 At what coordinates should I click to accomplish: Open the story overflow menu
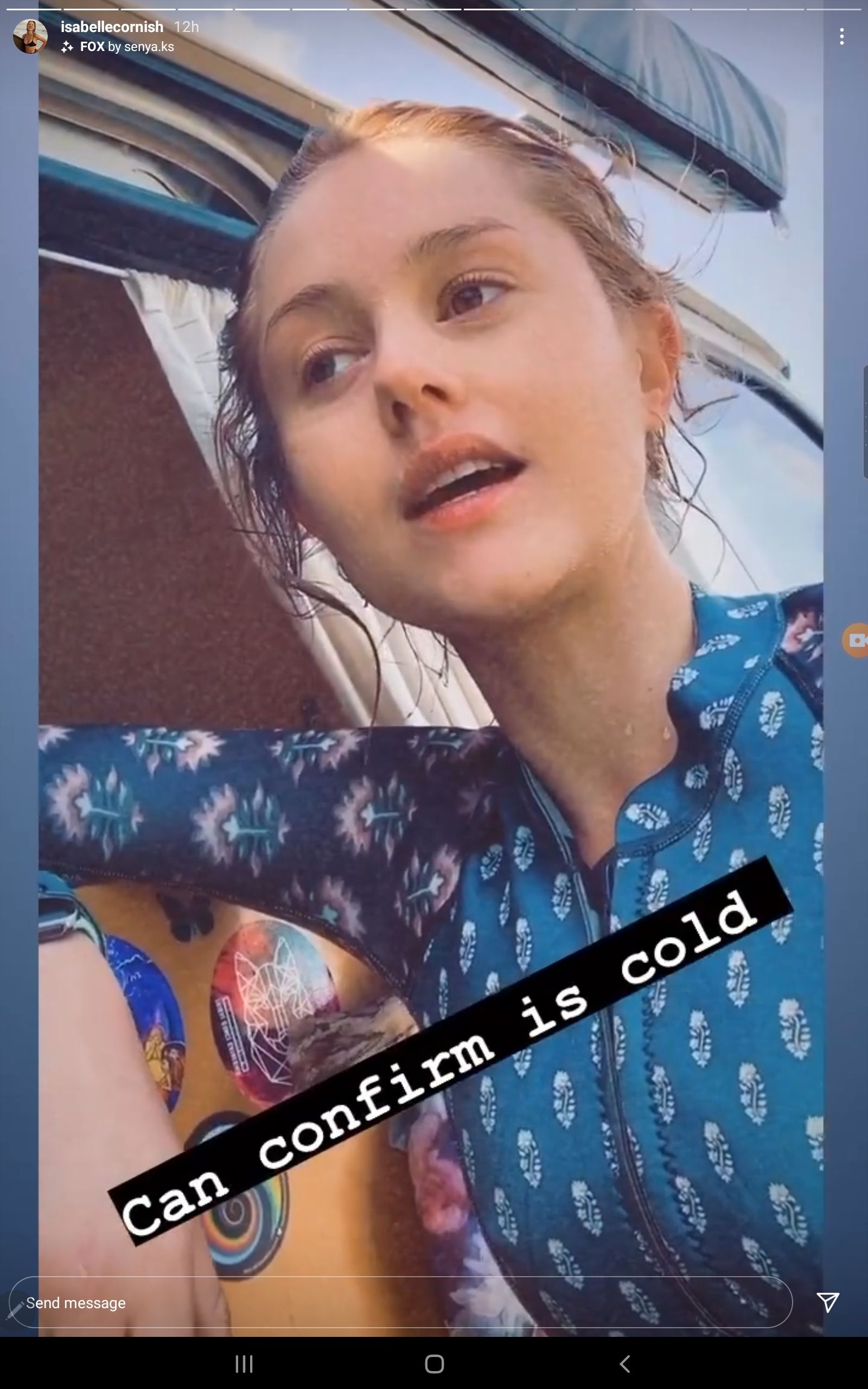(841, 37)
